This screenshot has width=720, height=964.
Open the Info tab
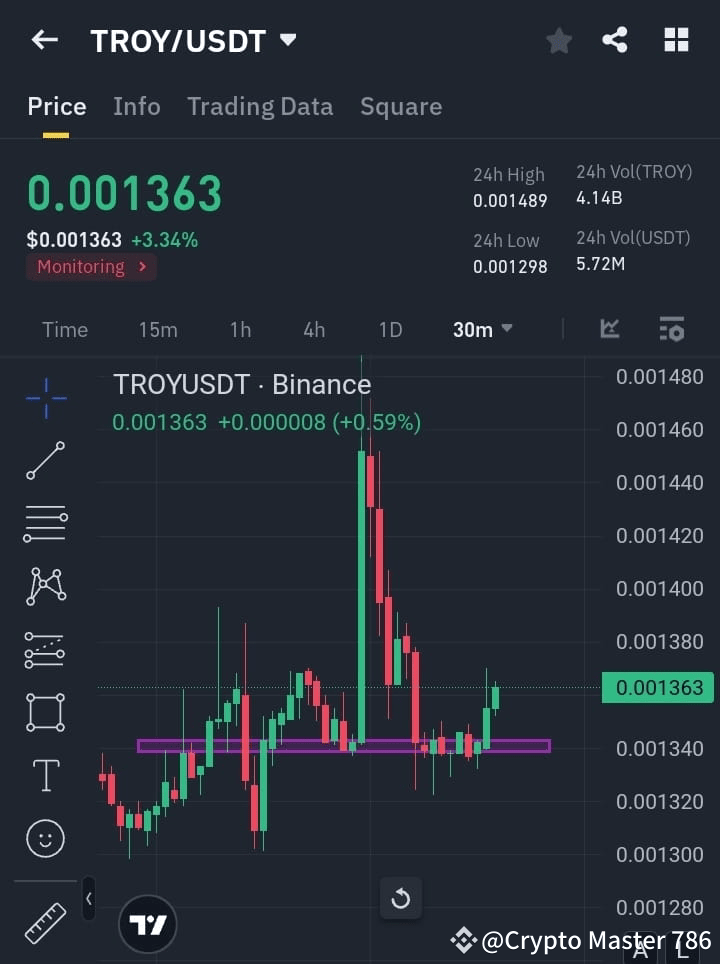tap(137, 107)
